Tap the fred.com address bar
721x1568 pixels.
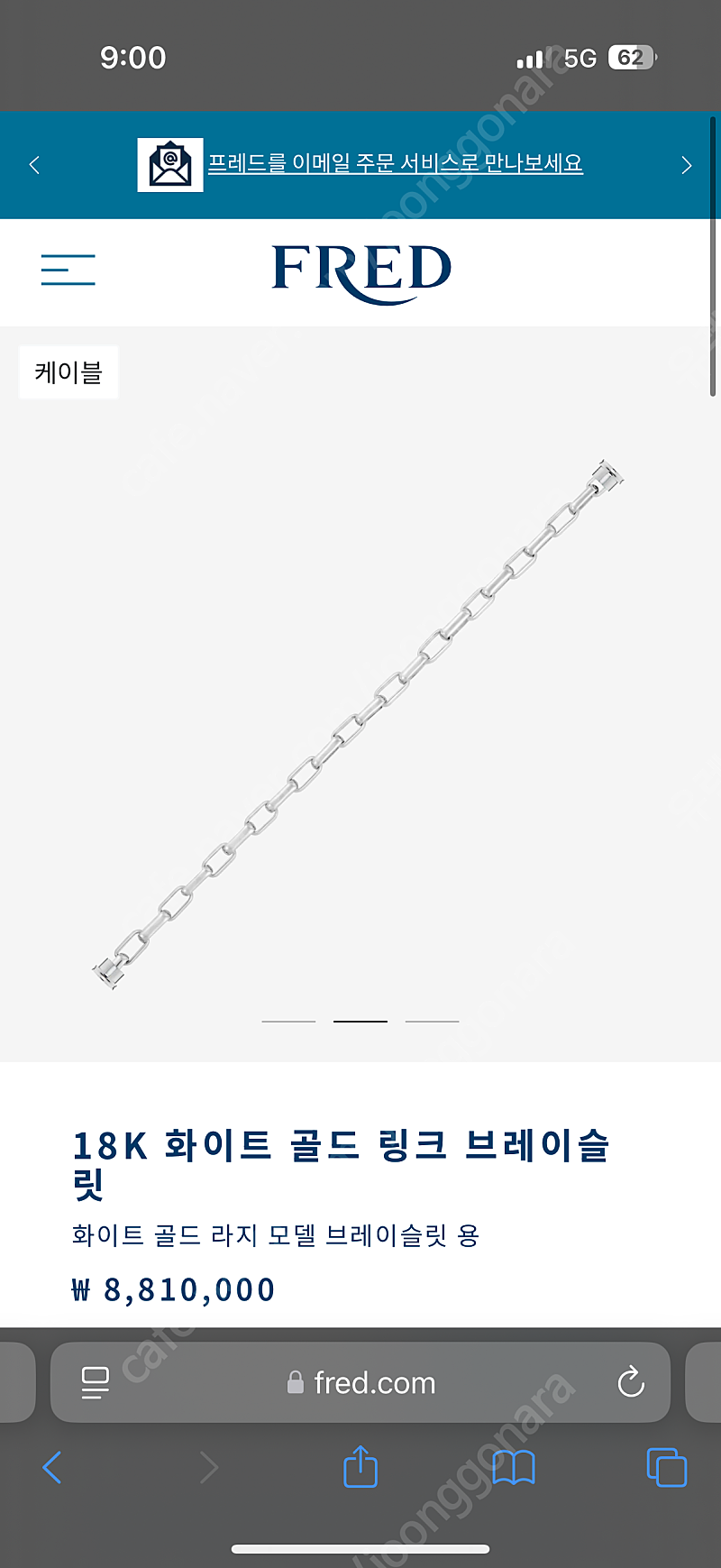tap(360, 1382)
